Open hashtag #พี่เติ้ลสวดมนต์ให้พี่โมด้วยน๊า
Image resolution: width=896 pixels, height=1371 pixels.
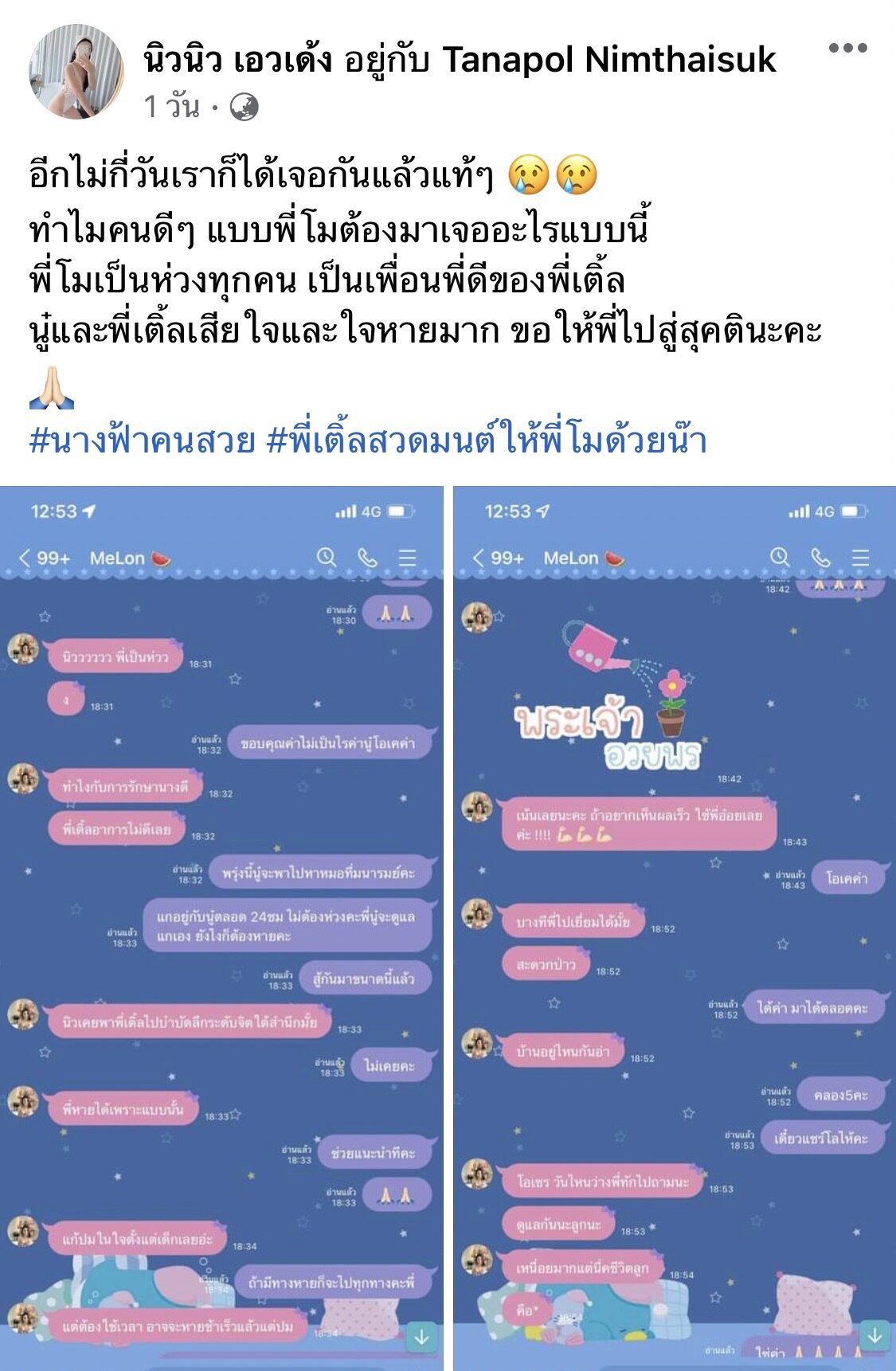pyautogui.click(x=486, y=440)
